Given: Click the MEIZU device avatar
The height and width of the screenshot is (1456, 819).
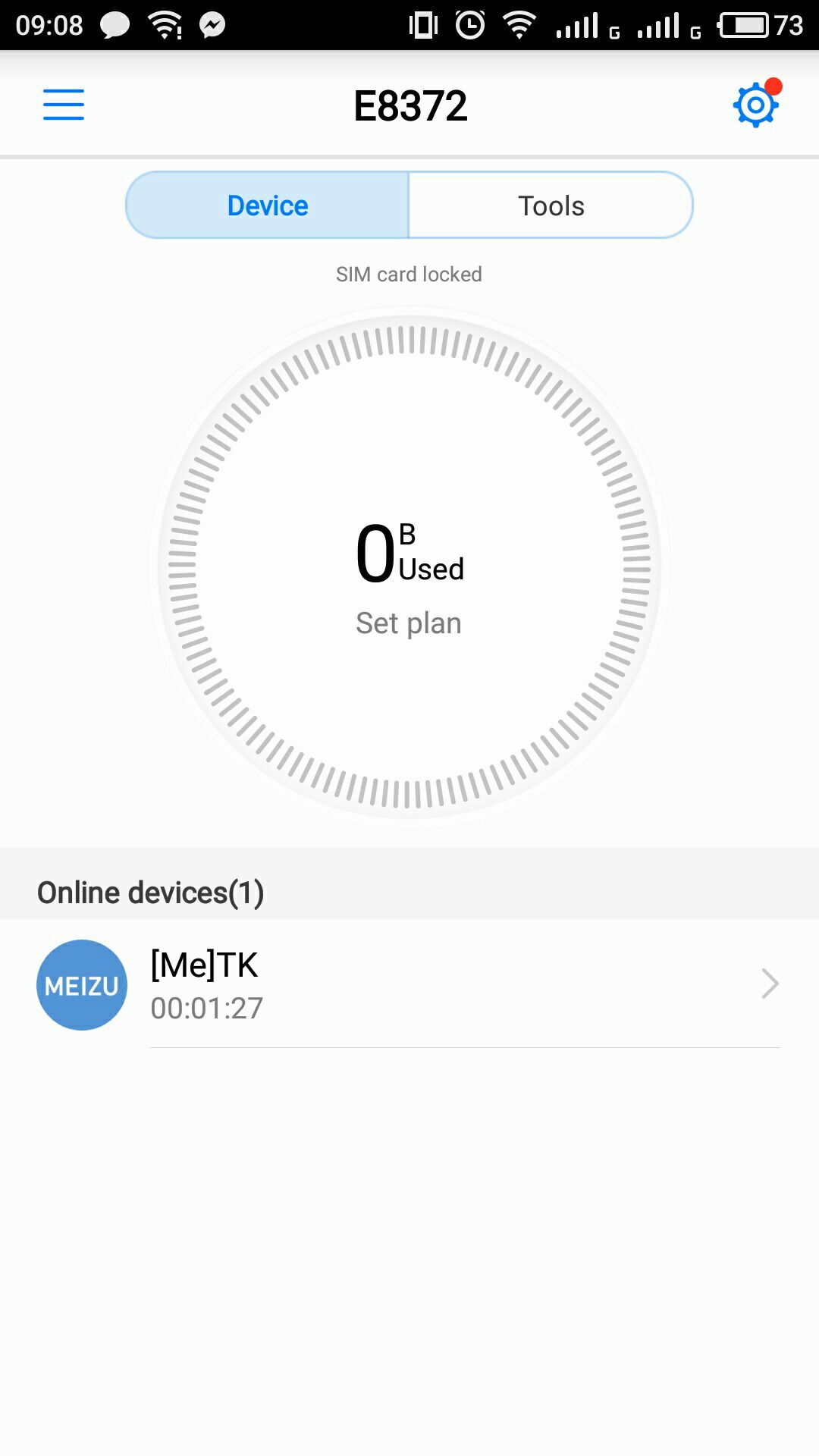Looking at the screenshot, I should (81, 984).
